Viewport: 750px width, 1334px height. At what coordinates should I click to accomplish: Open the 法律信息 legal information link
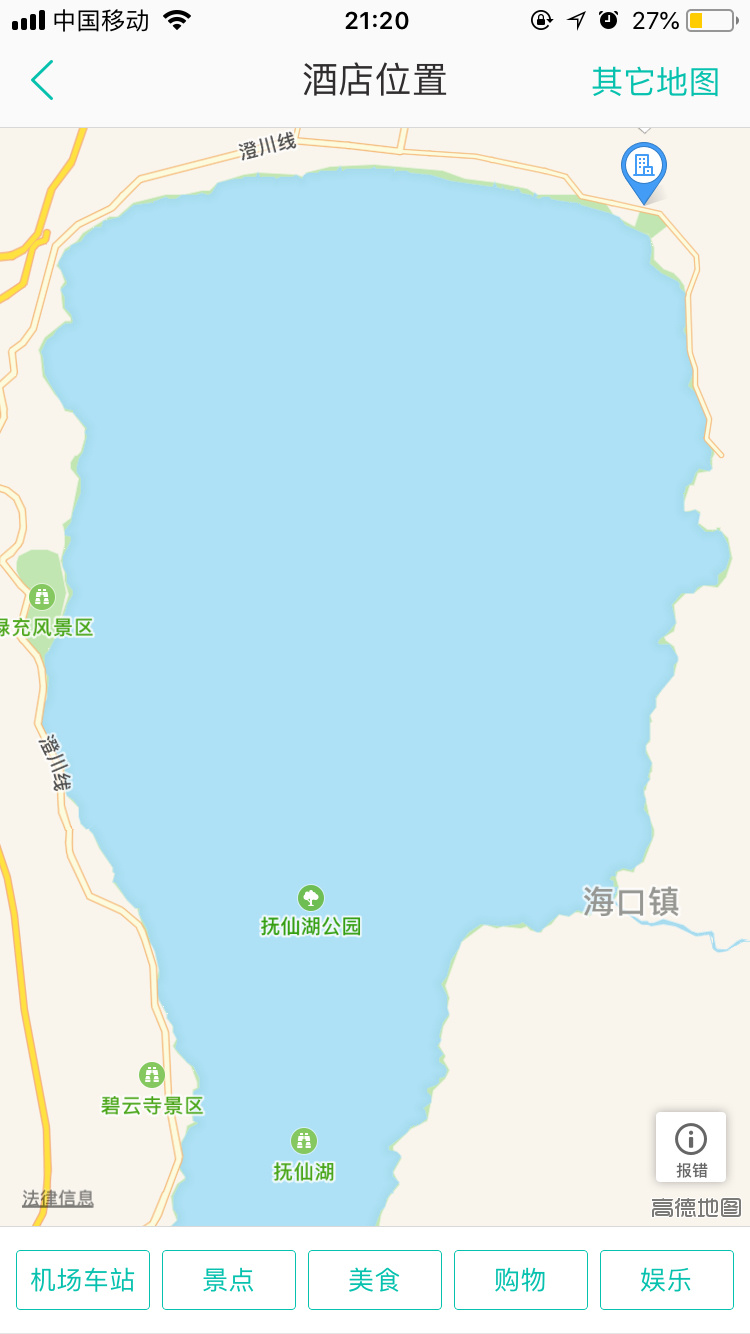[x=57, y=1198]
